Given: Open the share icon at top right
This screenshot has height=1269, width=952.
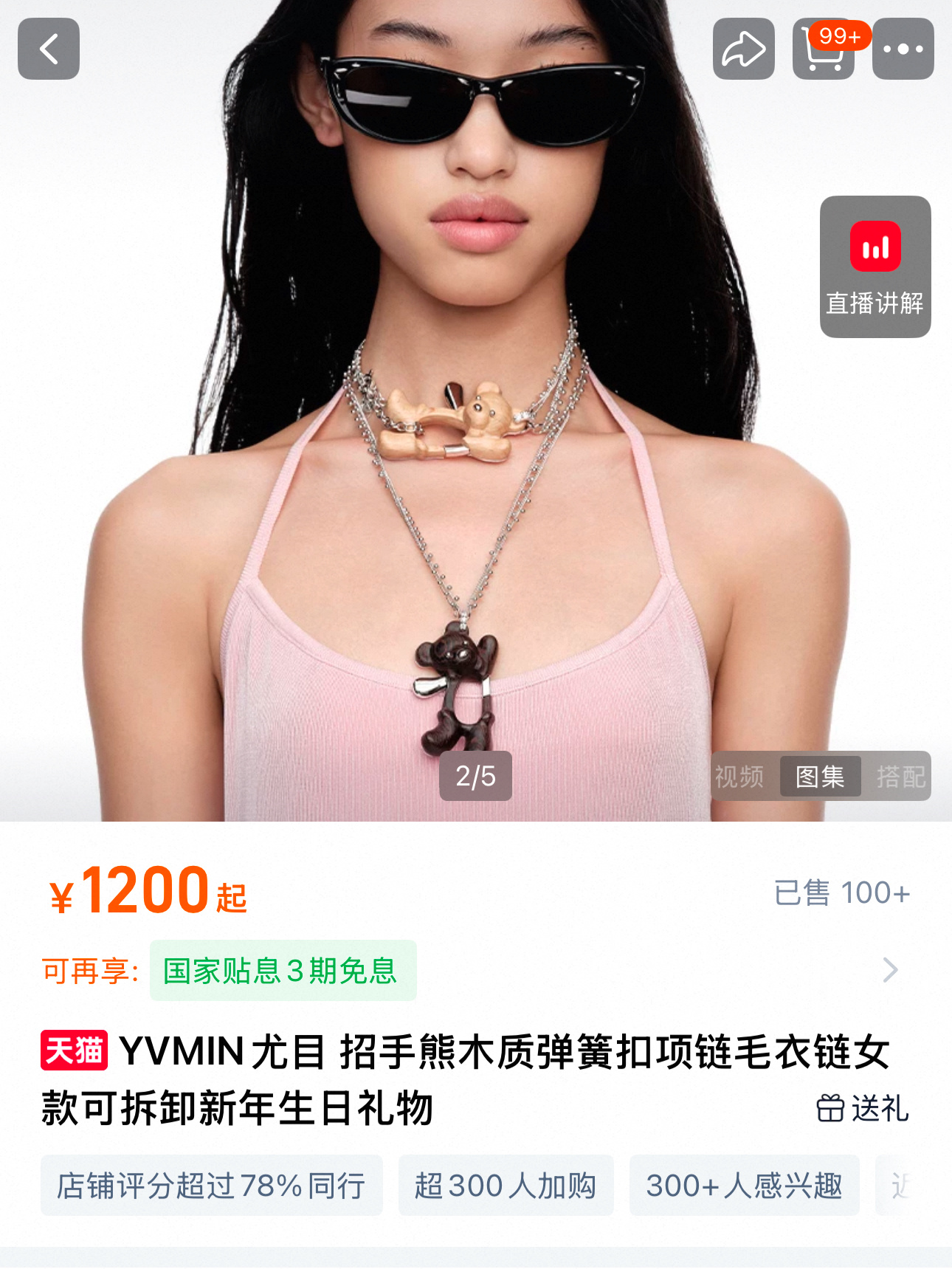Looking at the screenshot, I should [743, 49].
